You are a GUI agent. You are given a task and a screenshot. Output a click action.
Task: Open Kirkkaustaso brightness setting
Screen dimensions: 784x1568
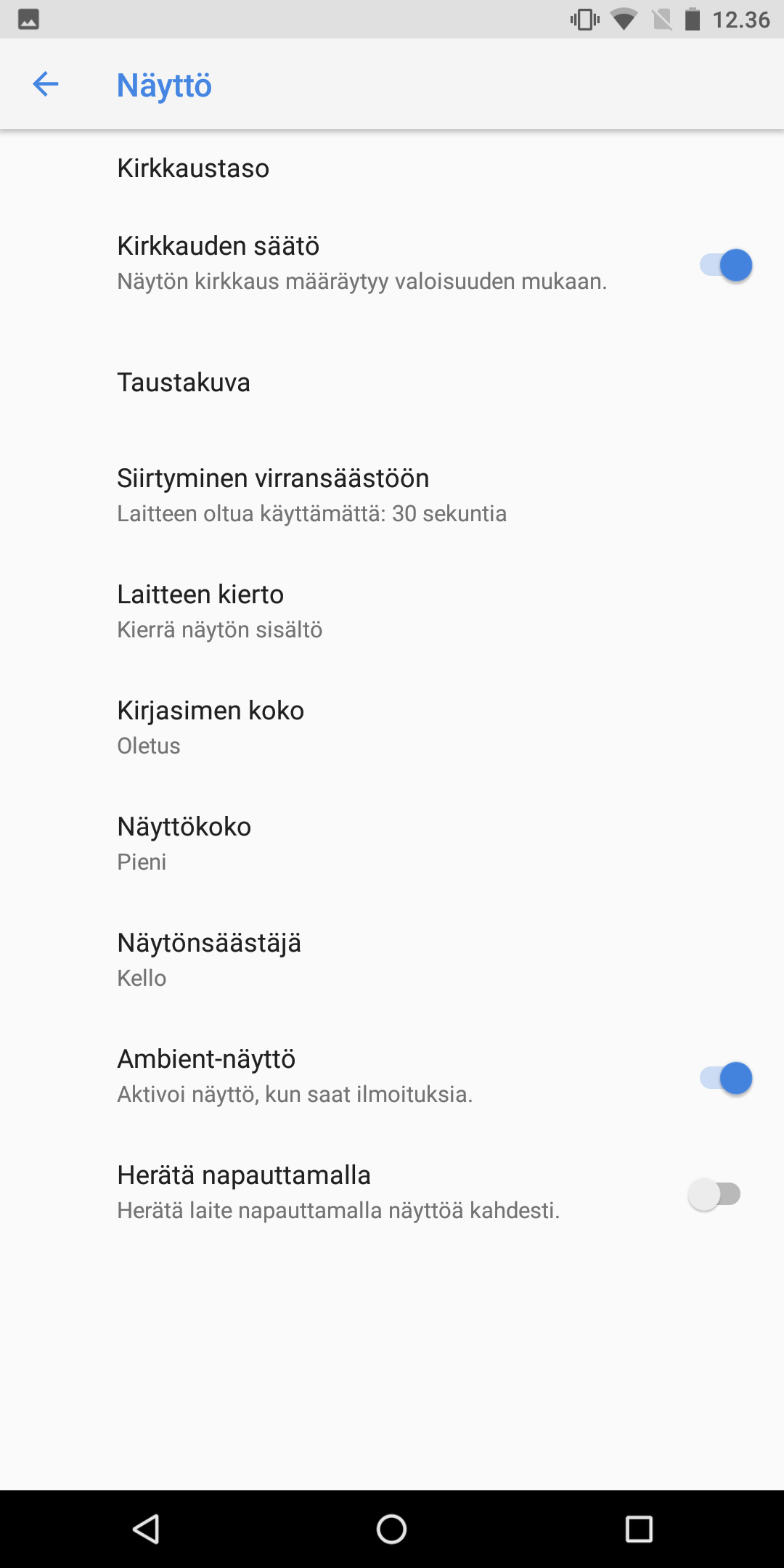392,168
